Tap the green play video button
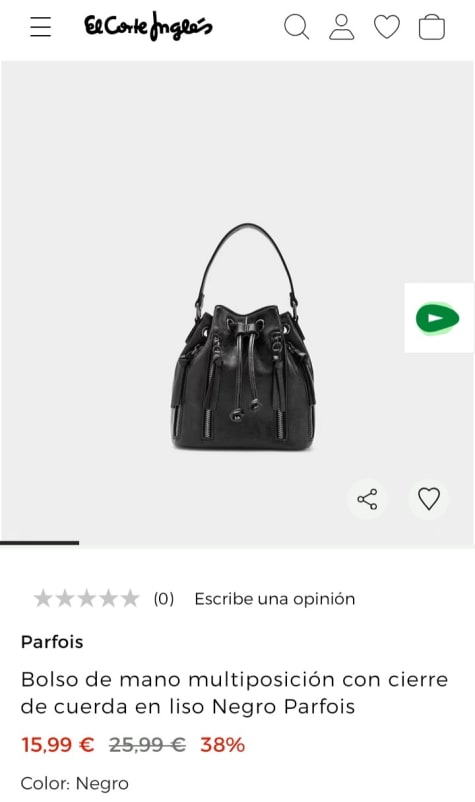Screen dimensions: 475x802 (437, 318)
